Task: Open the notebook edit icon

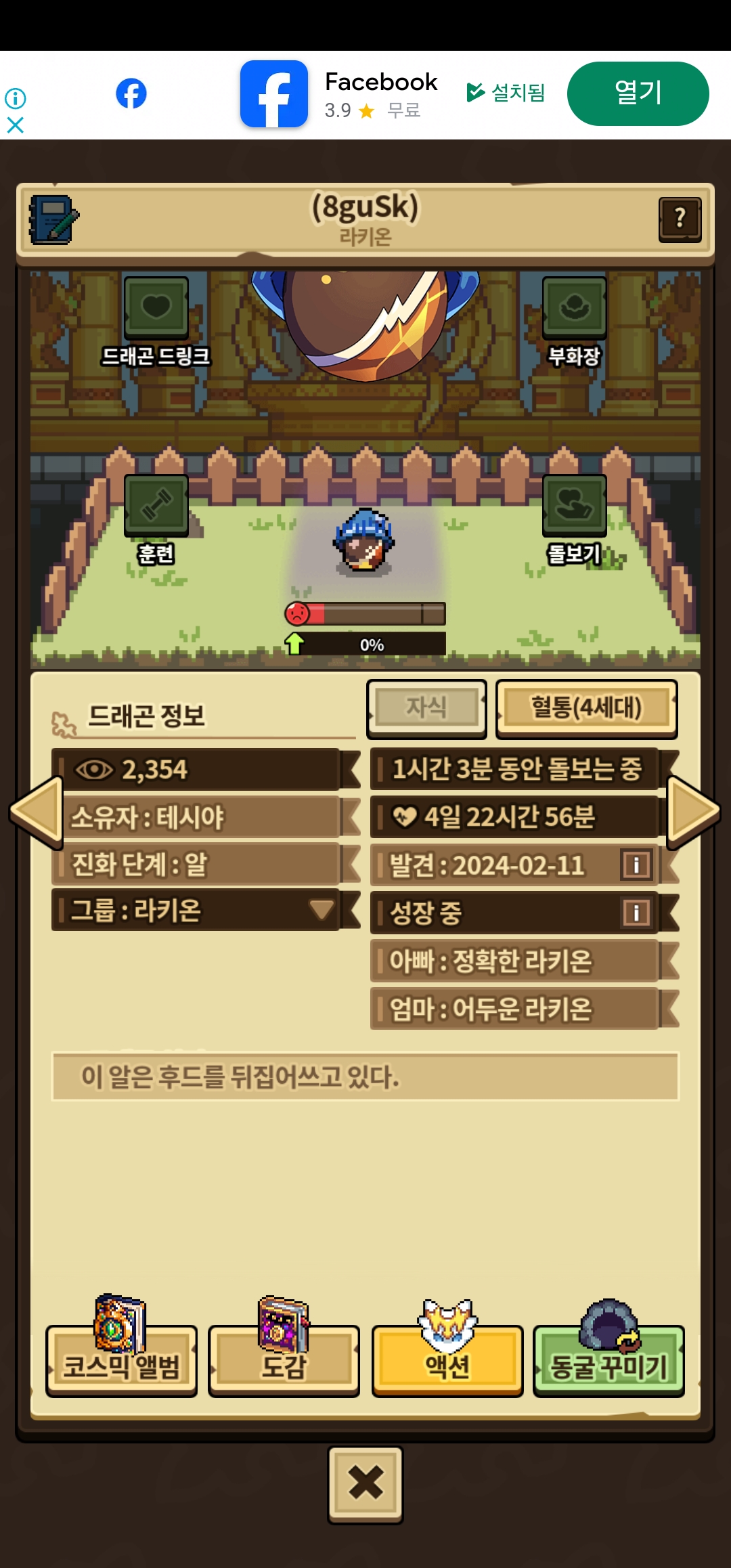Action: coord(53,219)
